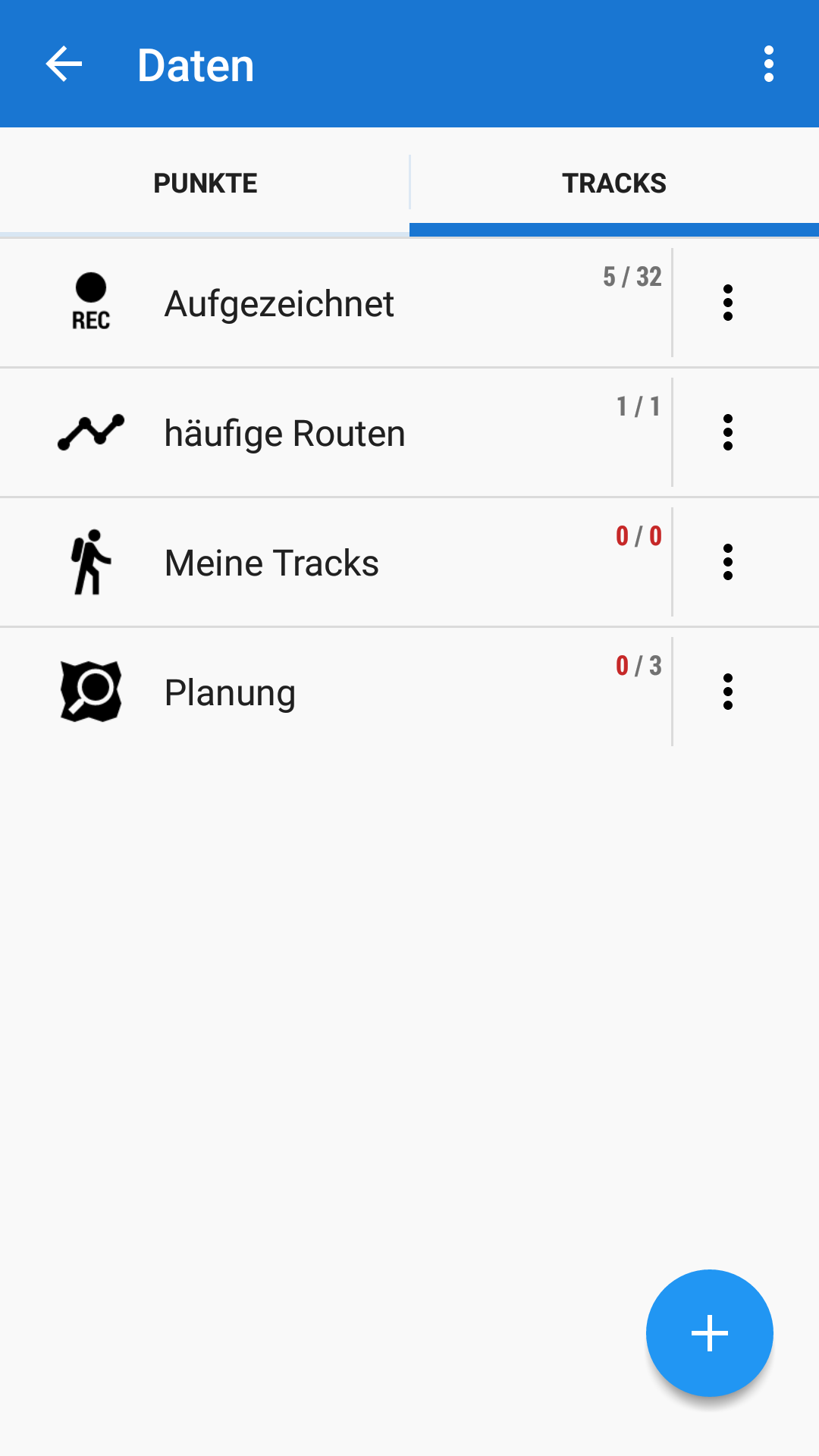819x1456 pixels.
Task: Open the häufige Routen folder
Action: (334, 433)
